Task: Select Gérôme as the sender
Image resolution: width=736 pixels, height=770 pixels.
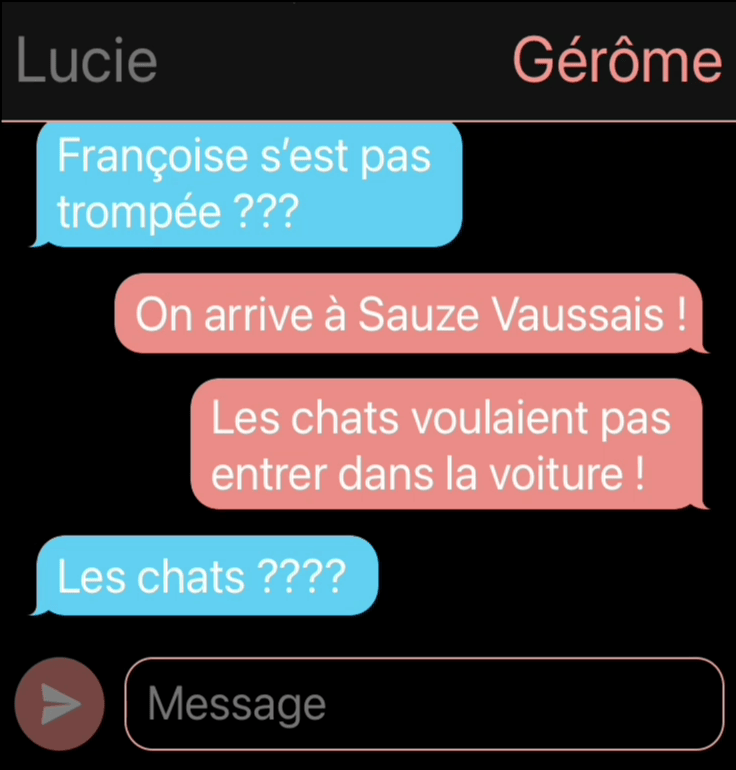Action: [x=616, y=61]
